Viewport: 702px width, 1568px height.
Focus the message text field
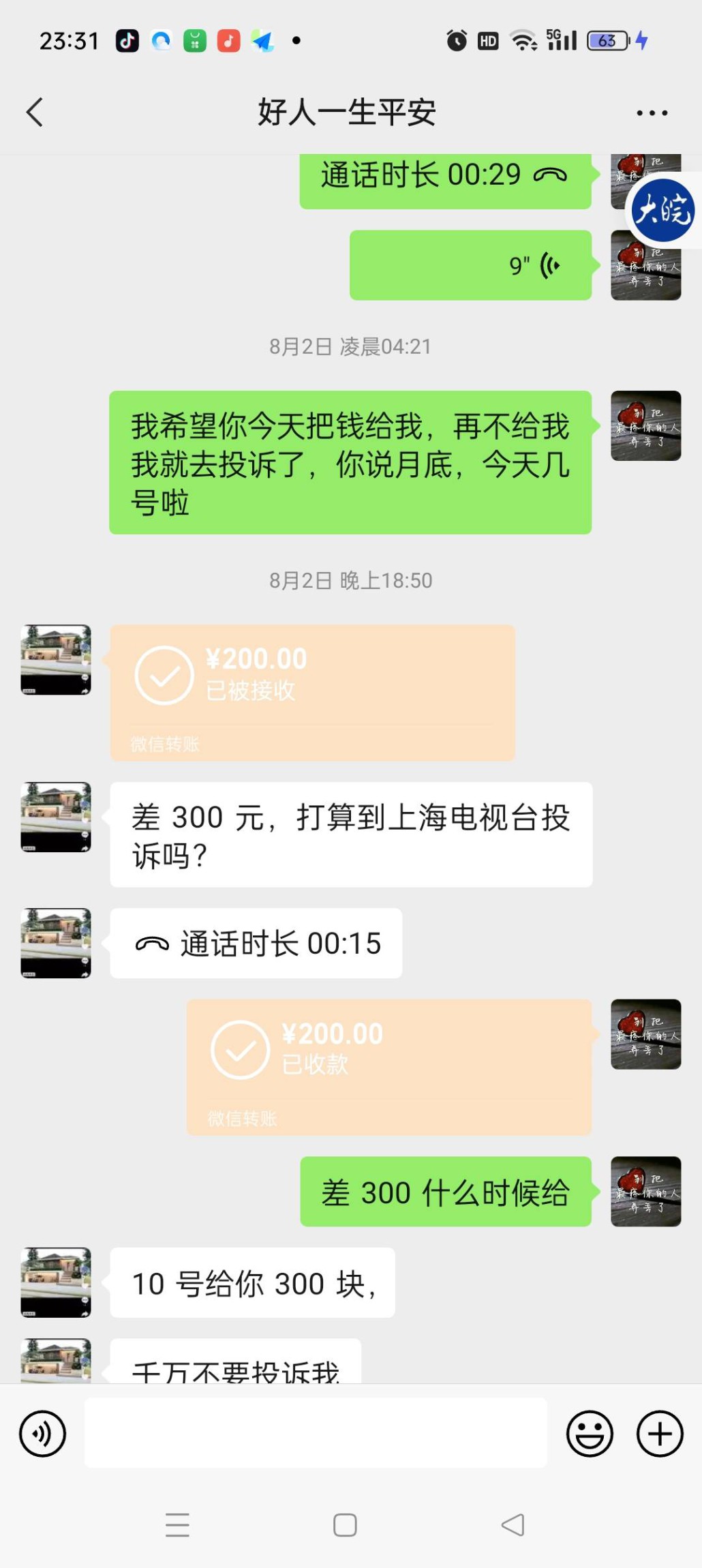point(316,1432)
